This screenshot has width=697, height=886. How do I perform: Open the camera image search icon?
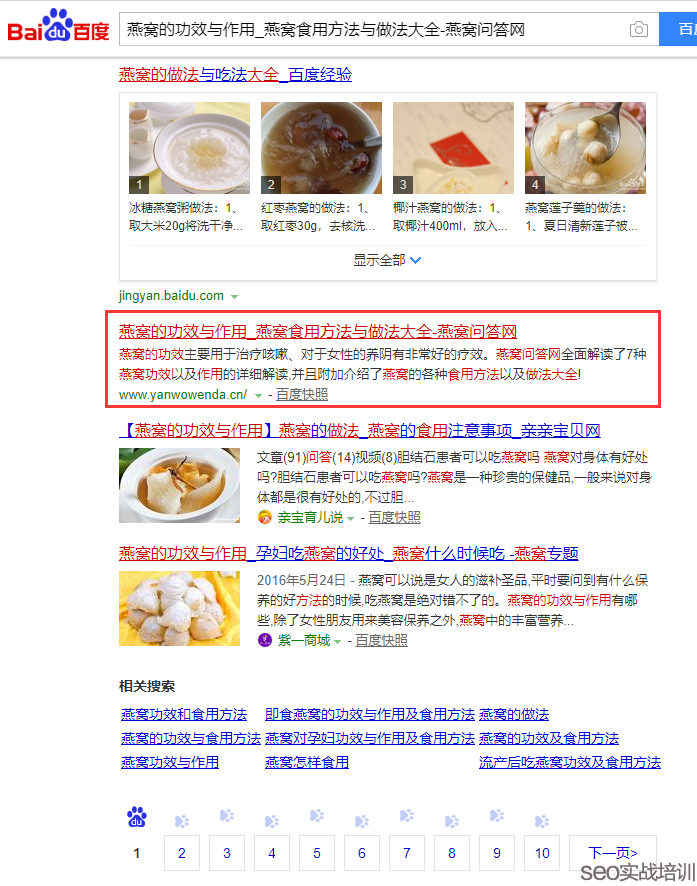638,30
